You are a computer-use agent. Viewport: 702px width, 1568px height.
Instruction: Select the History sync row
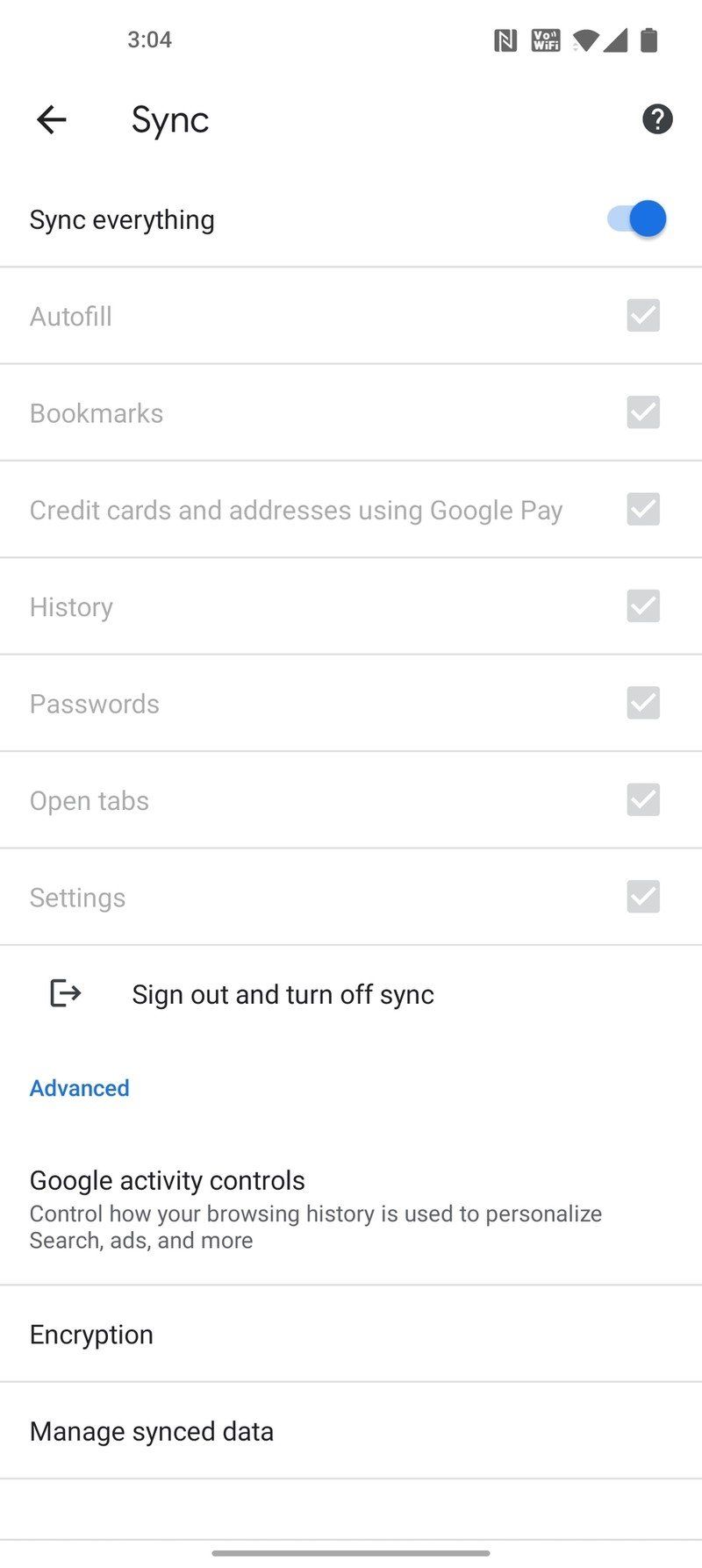[351, 606]
